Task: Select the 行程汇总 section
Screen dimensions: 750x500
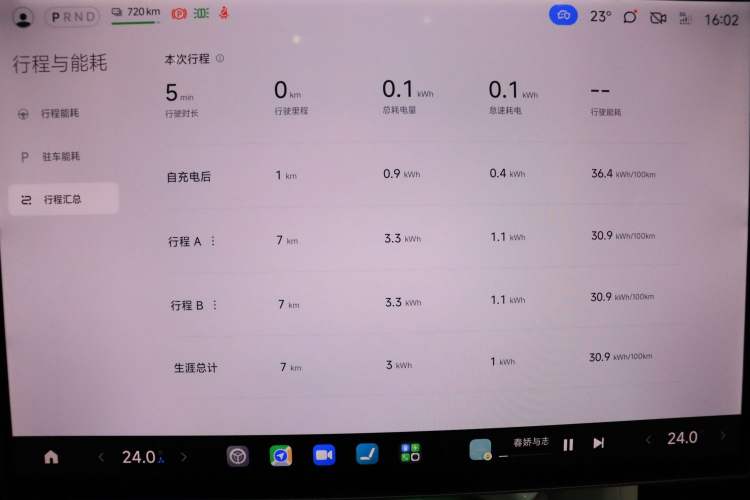Action: pyautogui.click(x=62, y=199)
